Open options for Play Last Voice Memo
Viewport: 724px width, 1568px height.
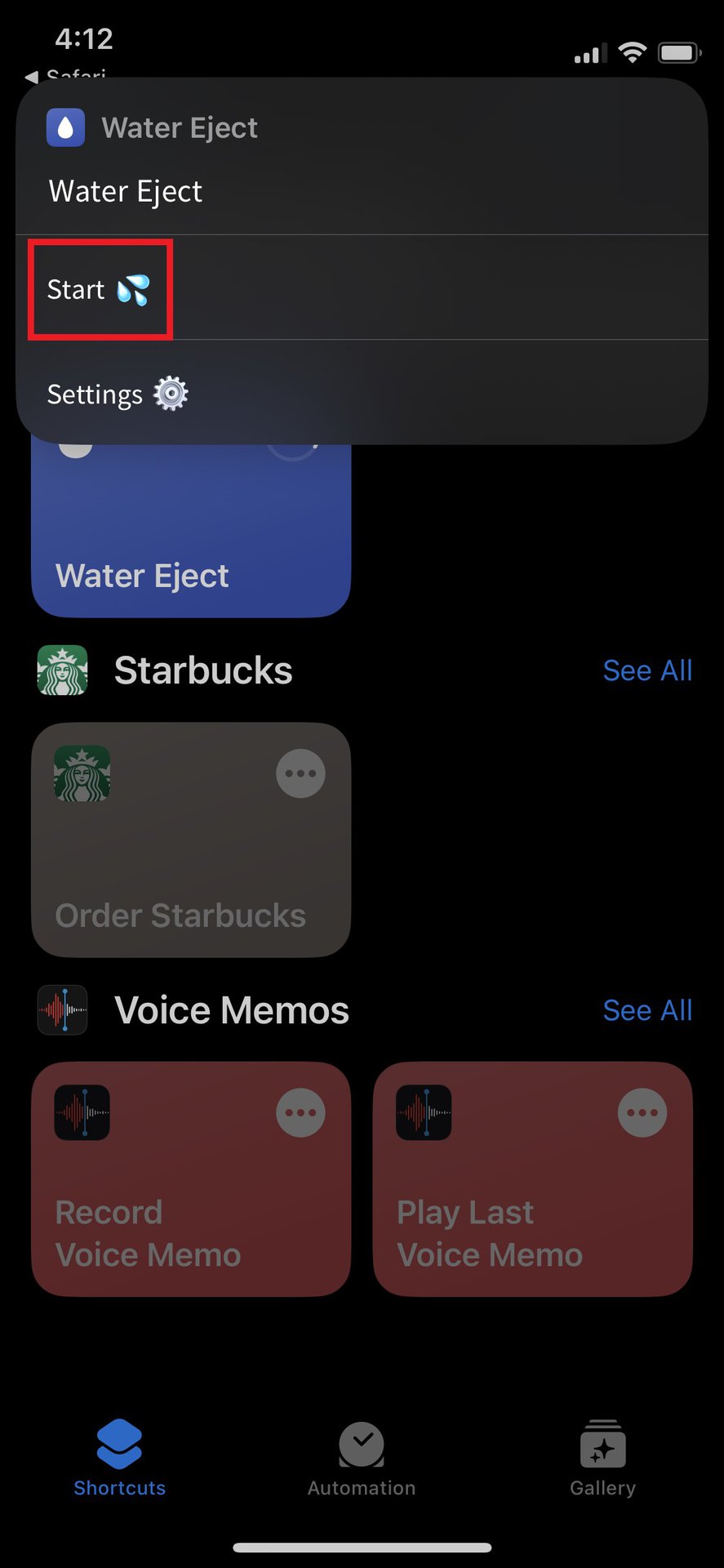(642, 1112)
